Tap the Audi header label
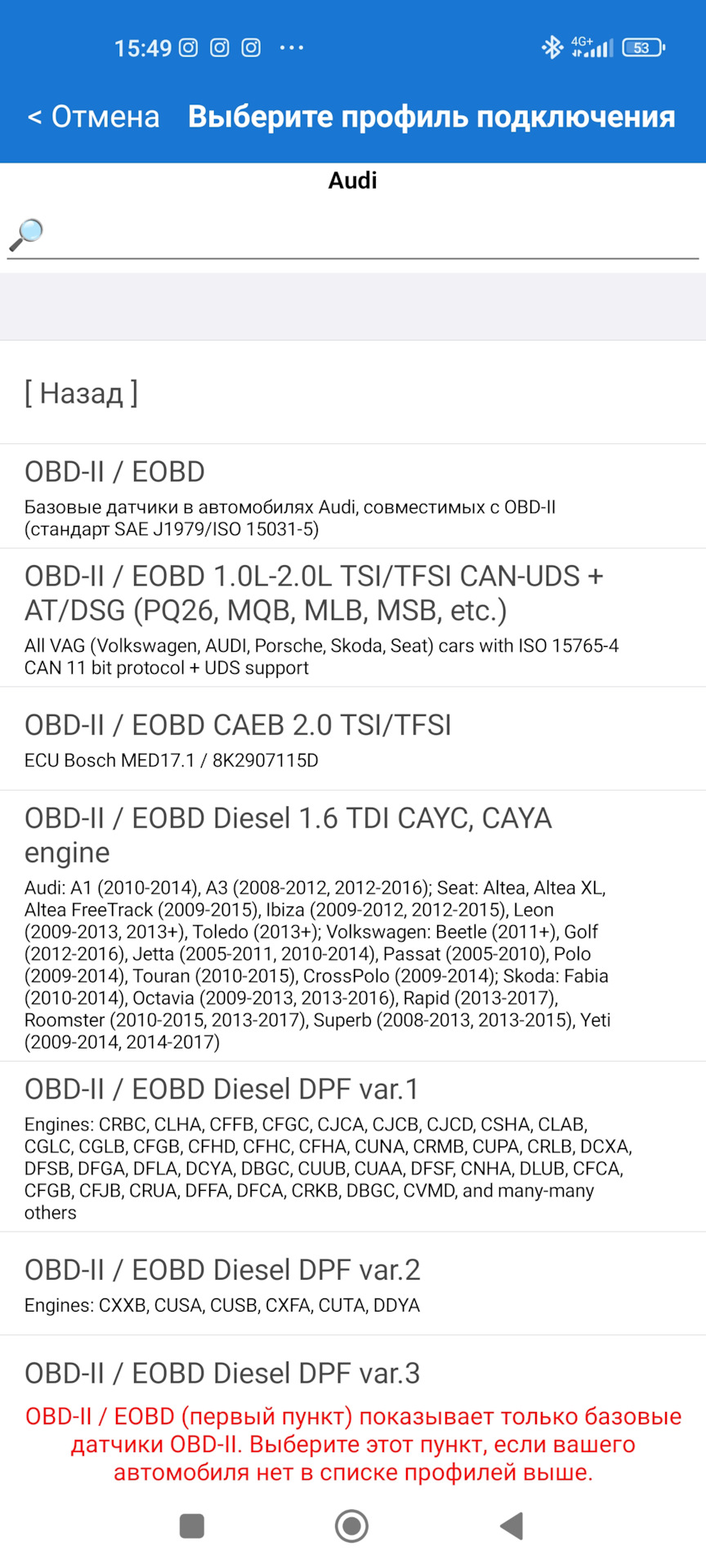The width and height of the screenshot is (706, 1568). [351, 180]
